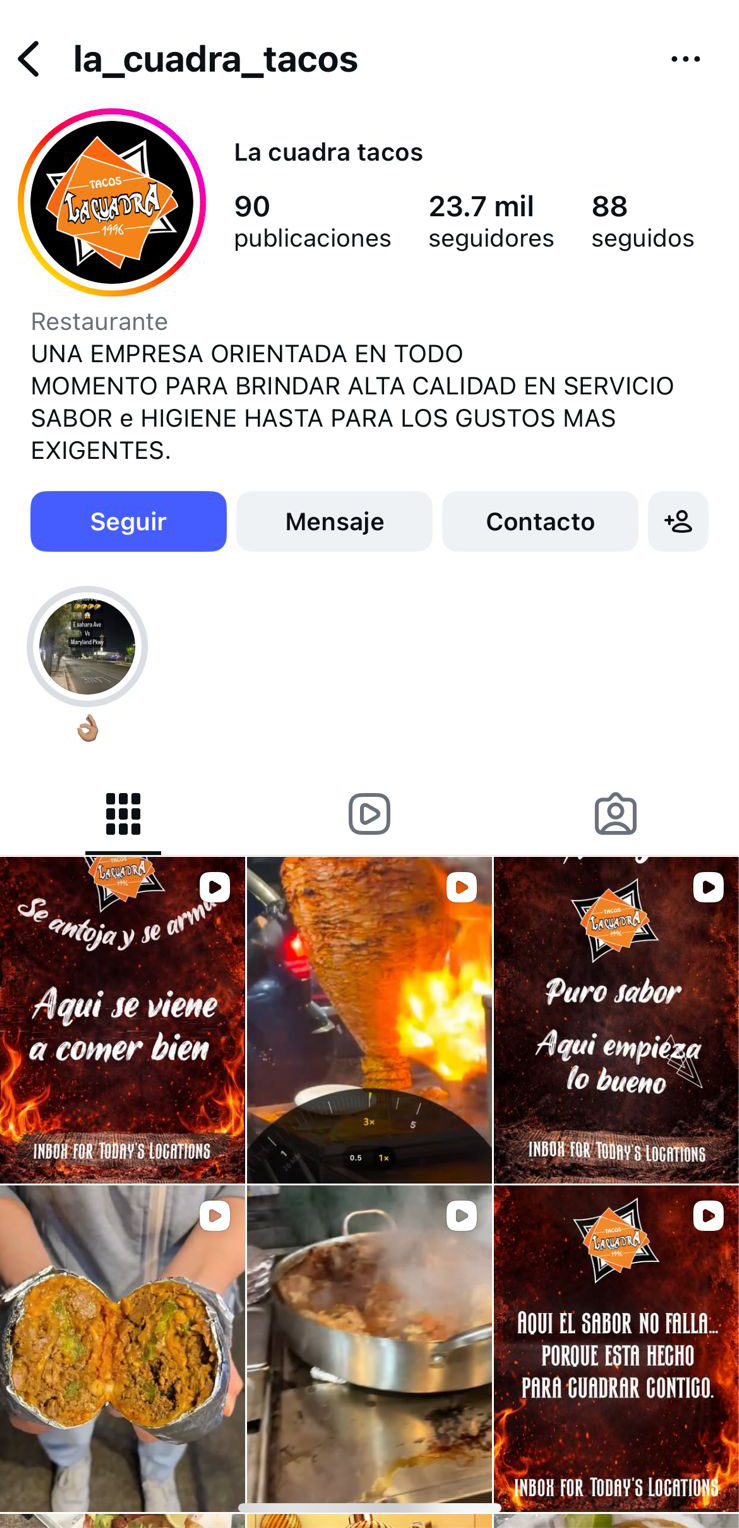Switch to the posts grid tab
Viewport: 739px width, 1528px height.
point(123,814)
